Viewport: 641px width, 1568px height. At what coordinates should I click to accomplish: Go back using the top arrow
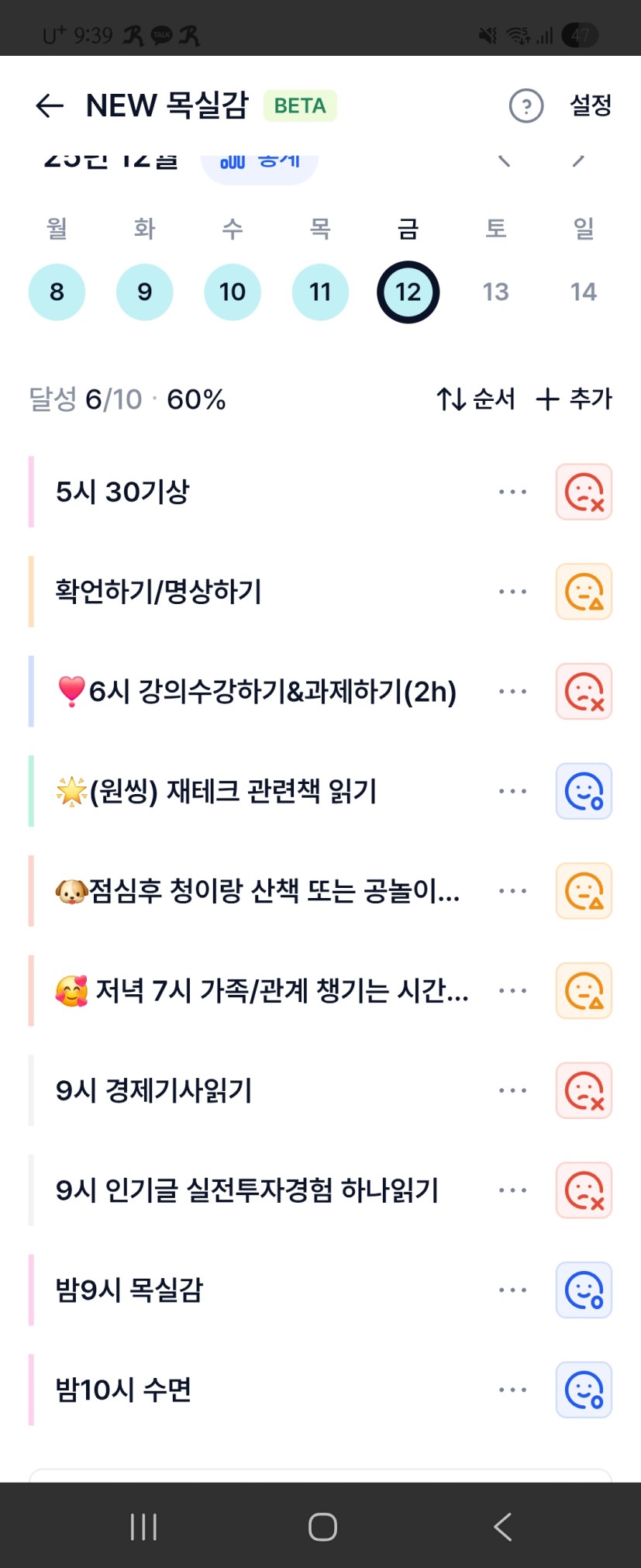tap(50, 105)
